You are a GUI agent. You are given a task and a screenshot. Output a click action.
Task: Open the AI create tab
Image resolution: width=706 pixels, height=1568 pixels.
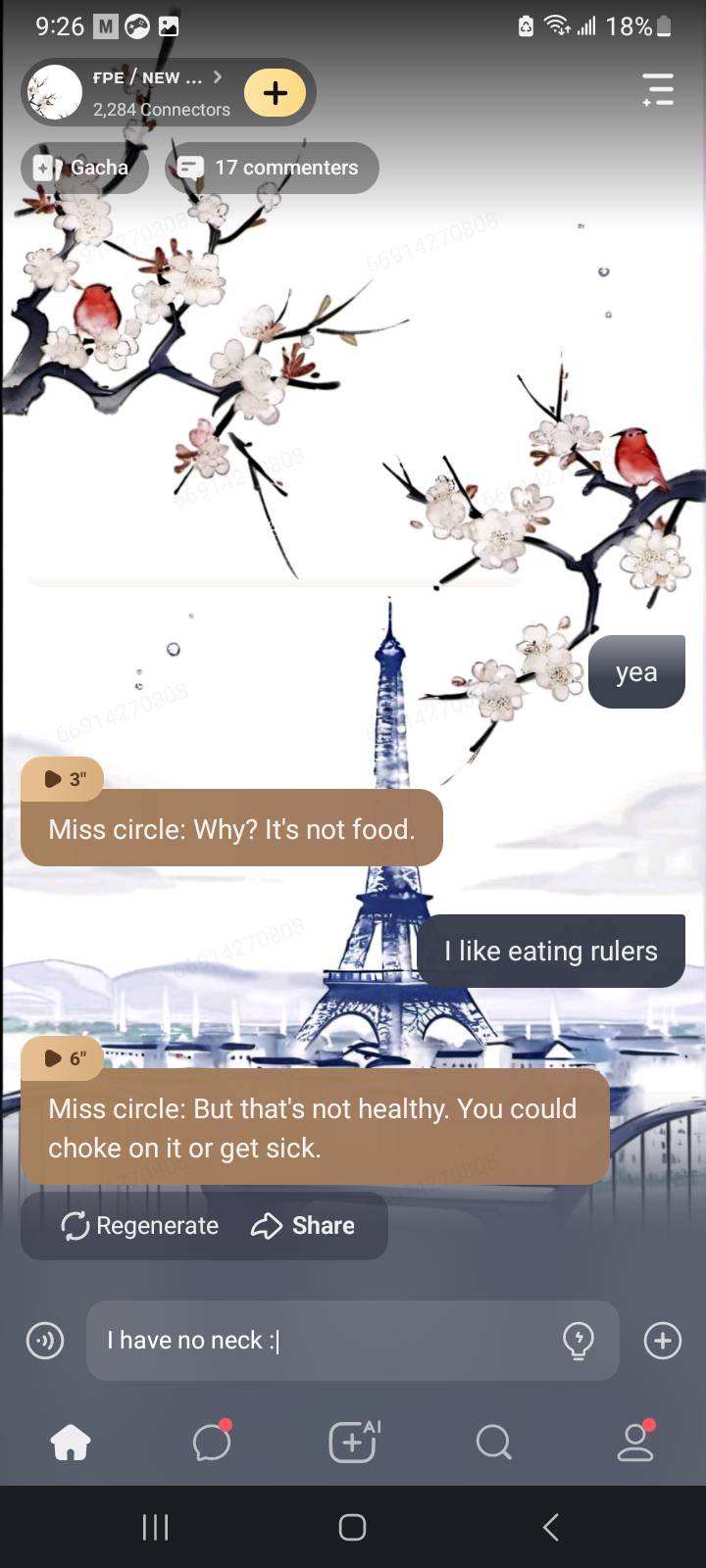click(x=353, y=1443)
